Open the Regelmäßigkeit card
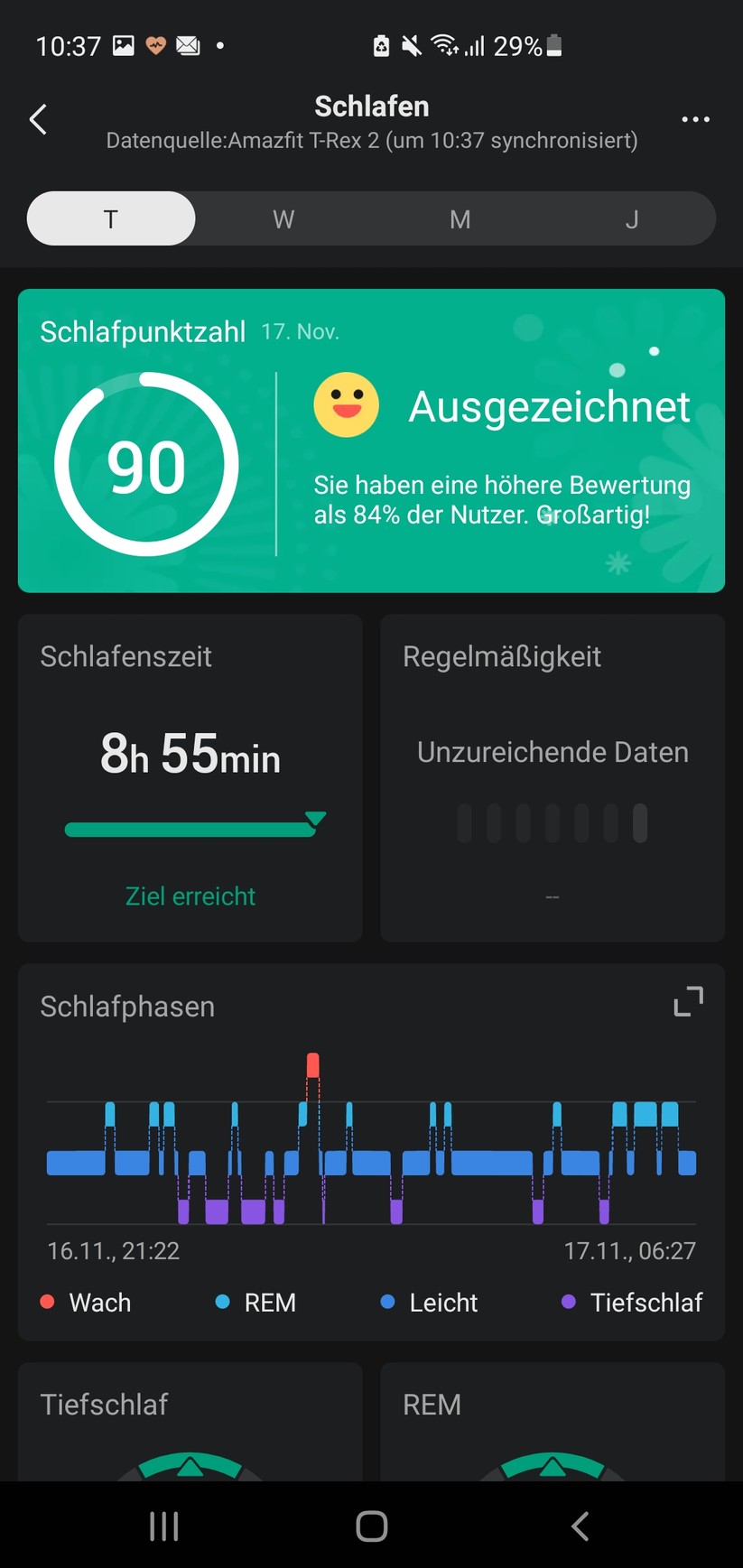The height and width of the screenshot is (1568, 743). pos(553,777)
